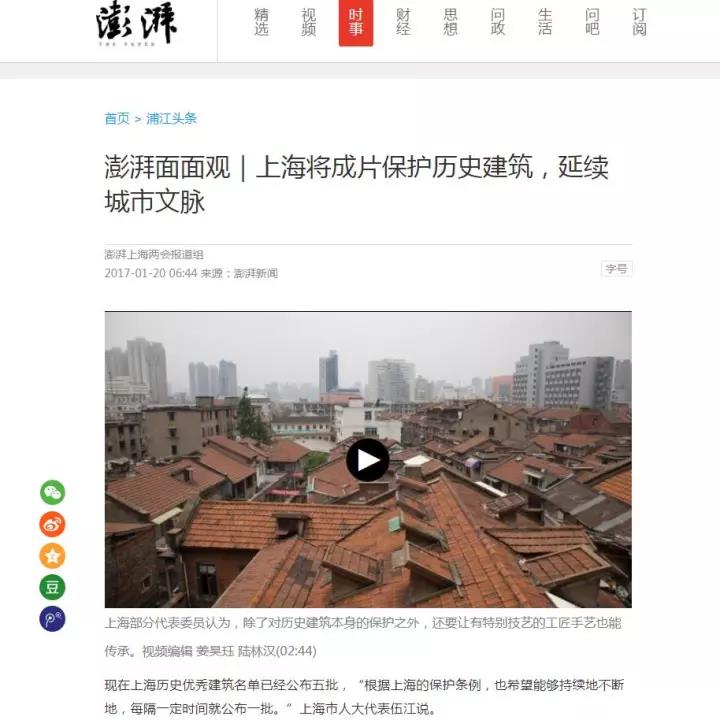This screenshot has width=720, height=720.
Task: Open the 订阅 tab
Action: click(639, 22)
